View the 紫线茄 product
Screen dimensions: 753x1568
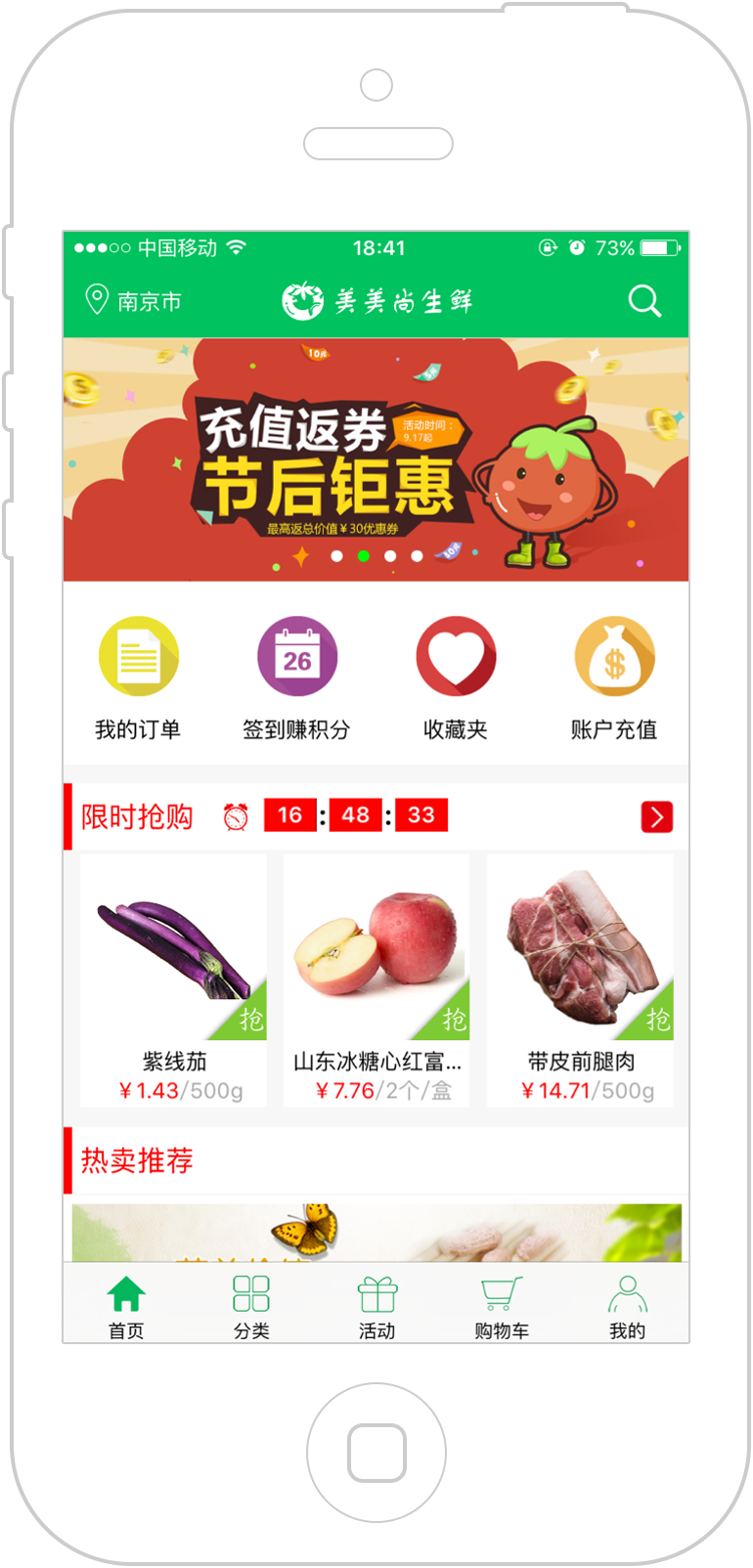(174, 980)
